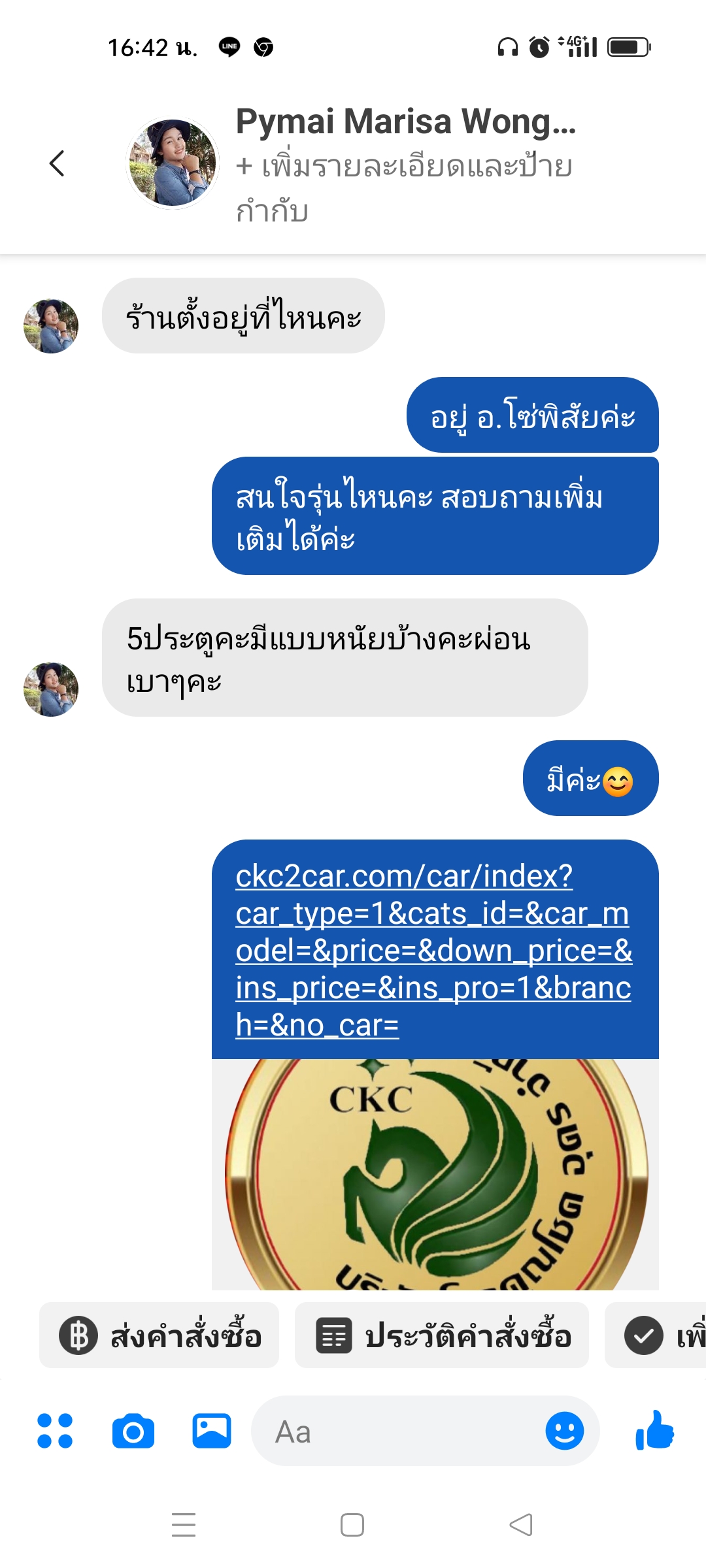Open the CKC link preview image
706x1568 pixels.
pos(435,1174)
